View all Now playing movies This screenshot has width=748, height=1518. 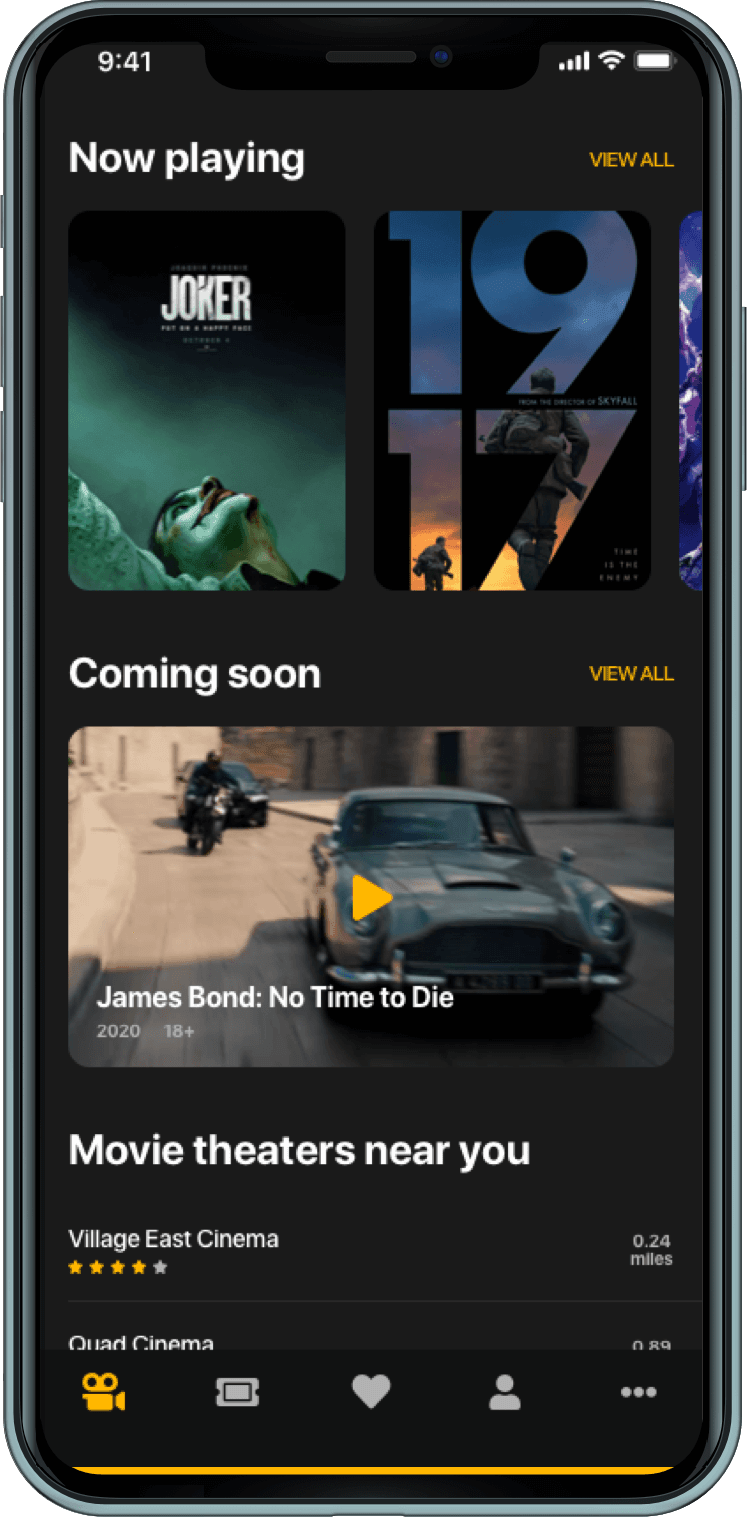pos(631,160)
